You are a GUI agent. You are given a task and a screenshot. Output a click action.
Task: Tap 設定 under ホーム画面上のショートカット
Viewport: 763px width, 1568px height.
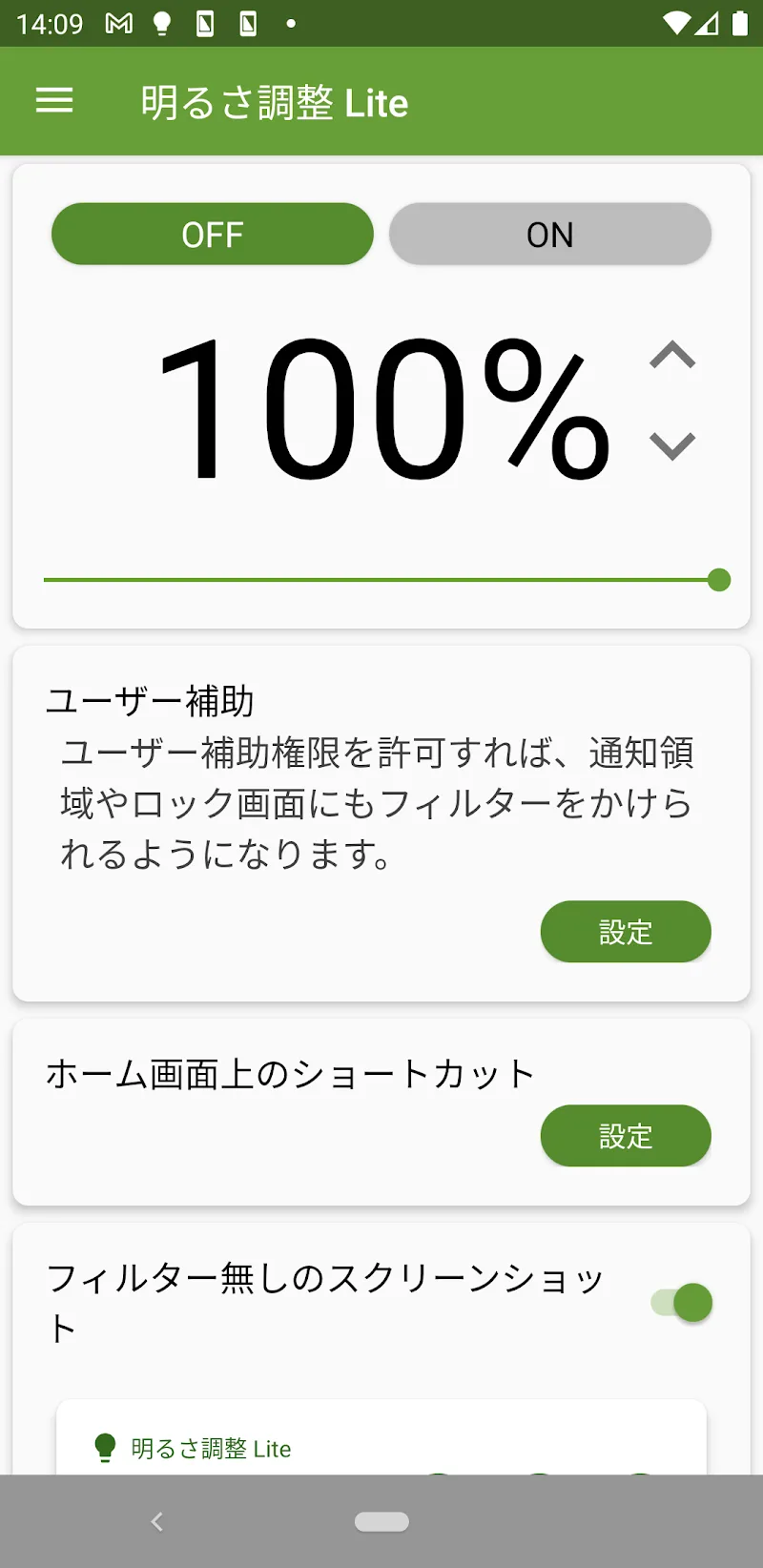[x=626, y=1136]
